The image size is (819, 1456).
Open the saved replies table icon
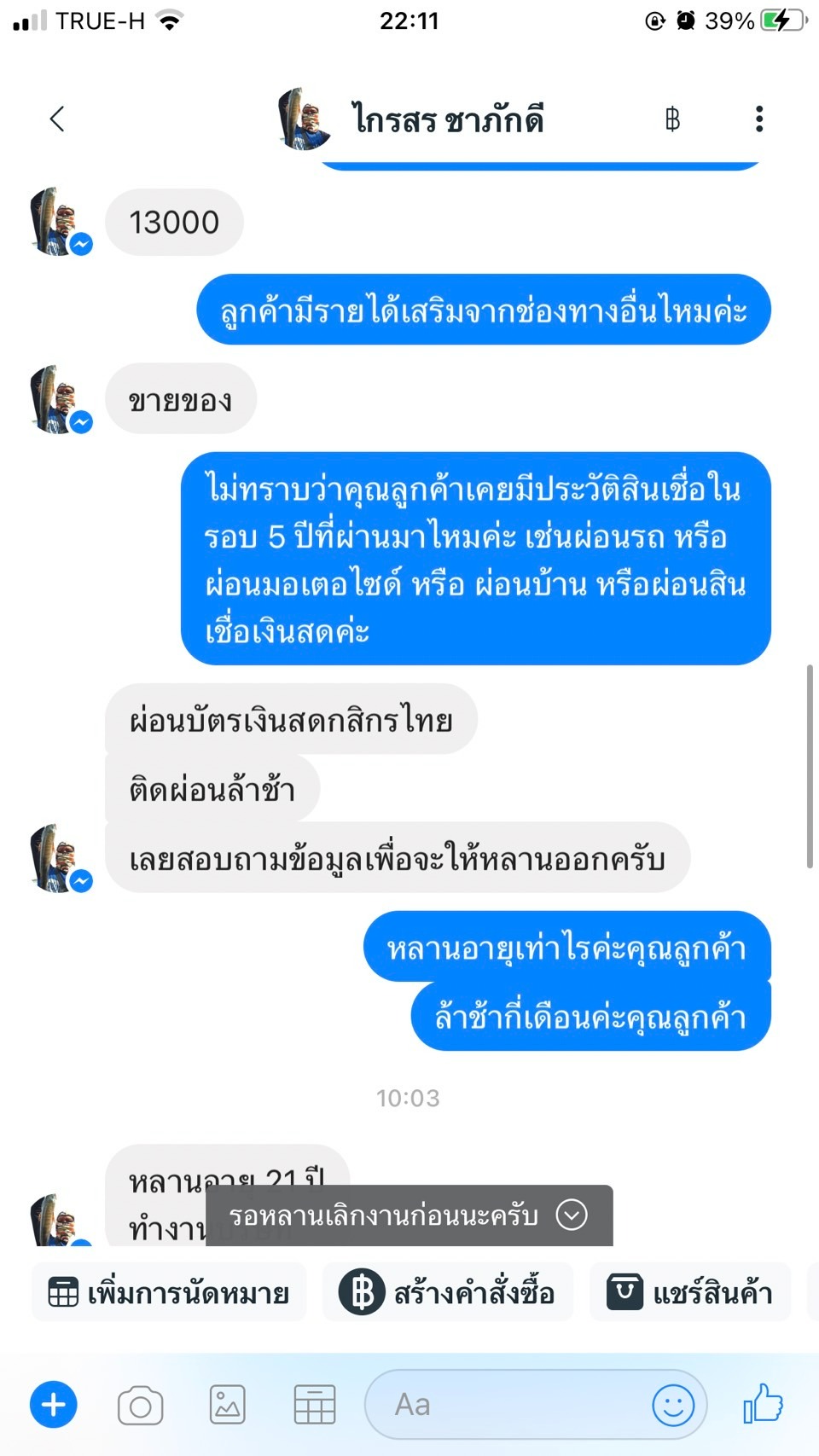pyautogui.click(x=315, y=1405)
